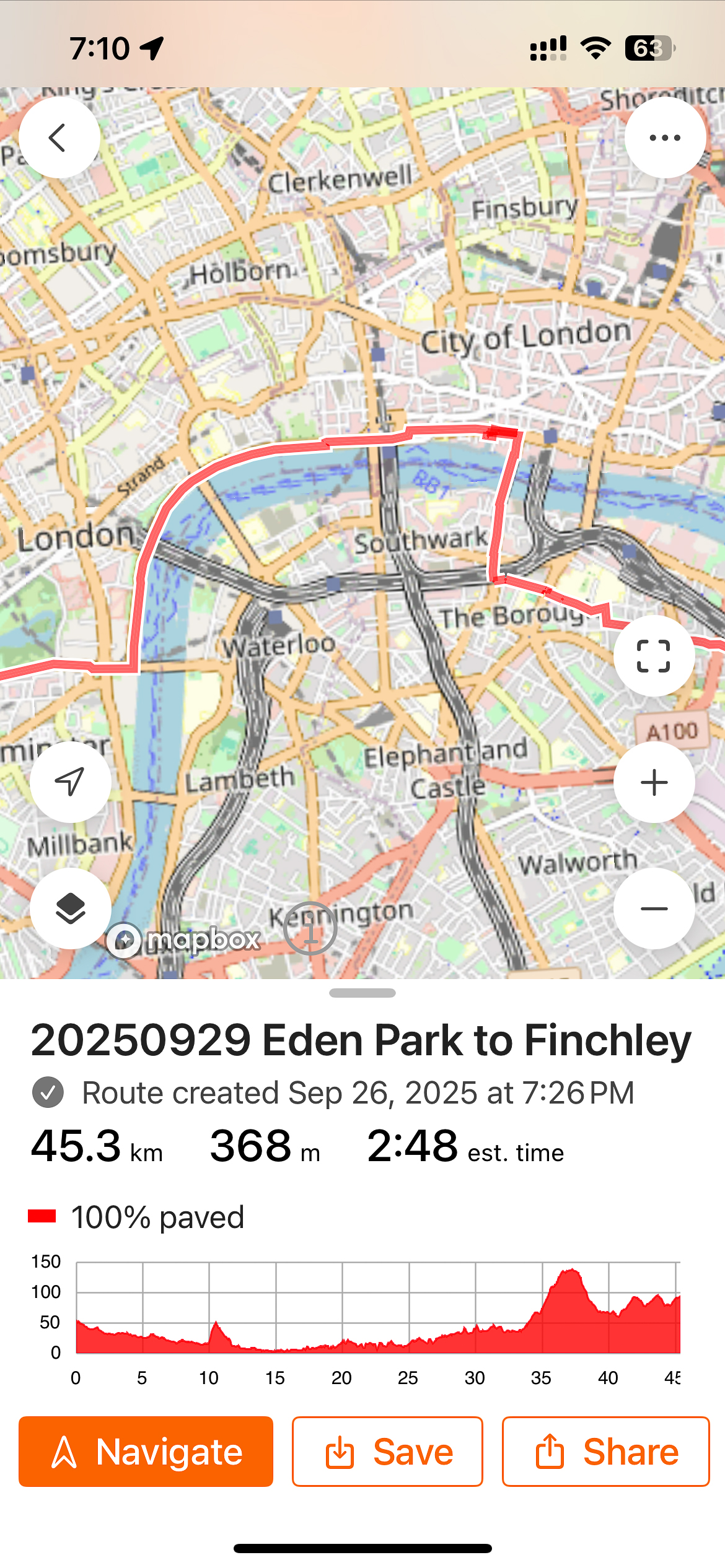Expand the map to full screen
The height and width of the screenshot is (1568, 725).
click(653, 656)
